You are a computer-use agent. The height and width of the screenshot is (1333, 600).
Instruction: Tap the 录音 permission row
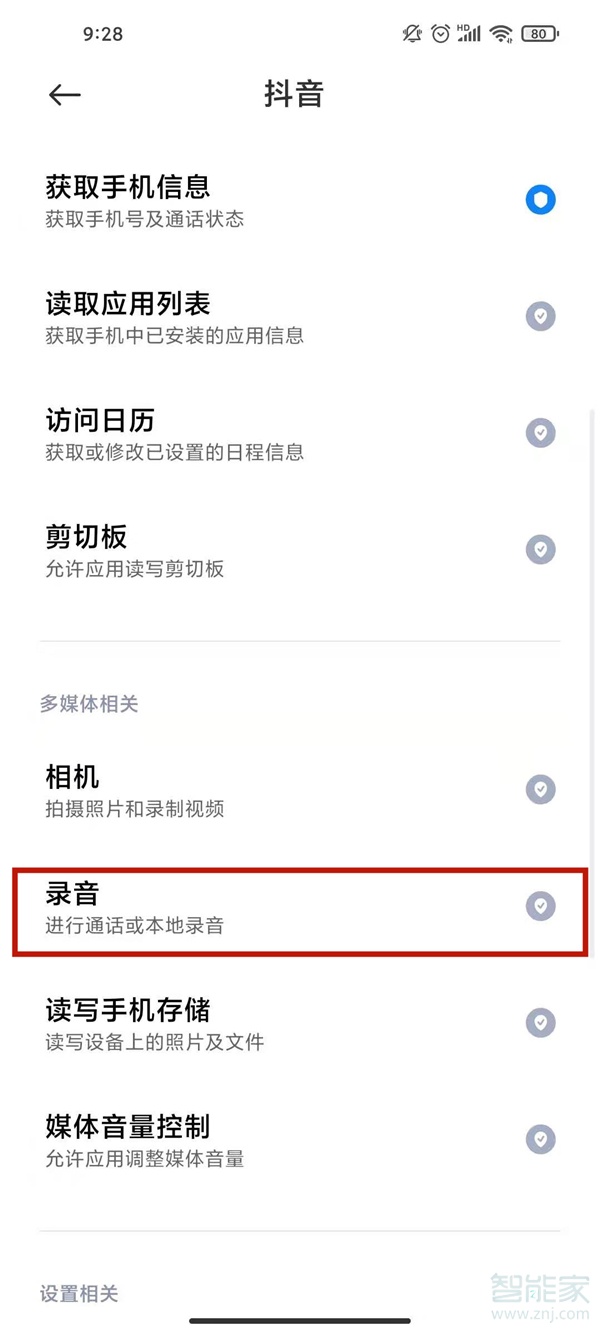(x=300, y=907)
